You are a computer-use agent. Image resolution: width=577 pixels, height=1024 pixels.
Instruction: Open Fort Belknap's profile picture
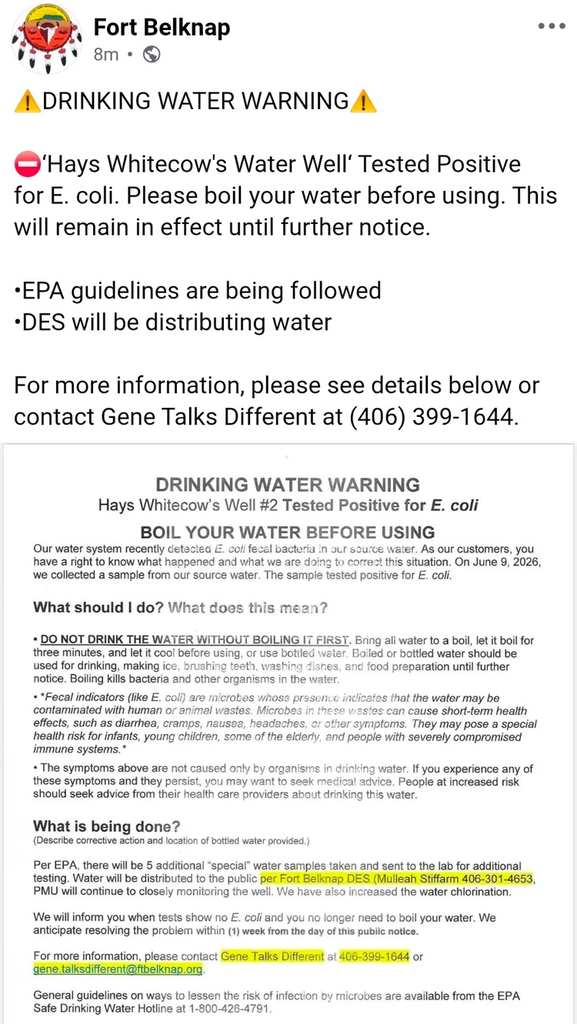[46, 38]
